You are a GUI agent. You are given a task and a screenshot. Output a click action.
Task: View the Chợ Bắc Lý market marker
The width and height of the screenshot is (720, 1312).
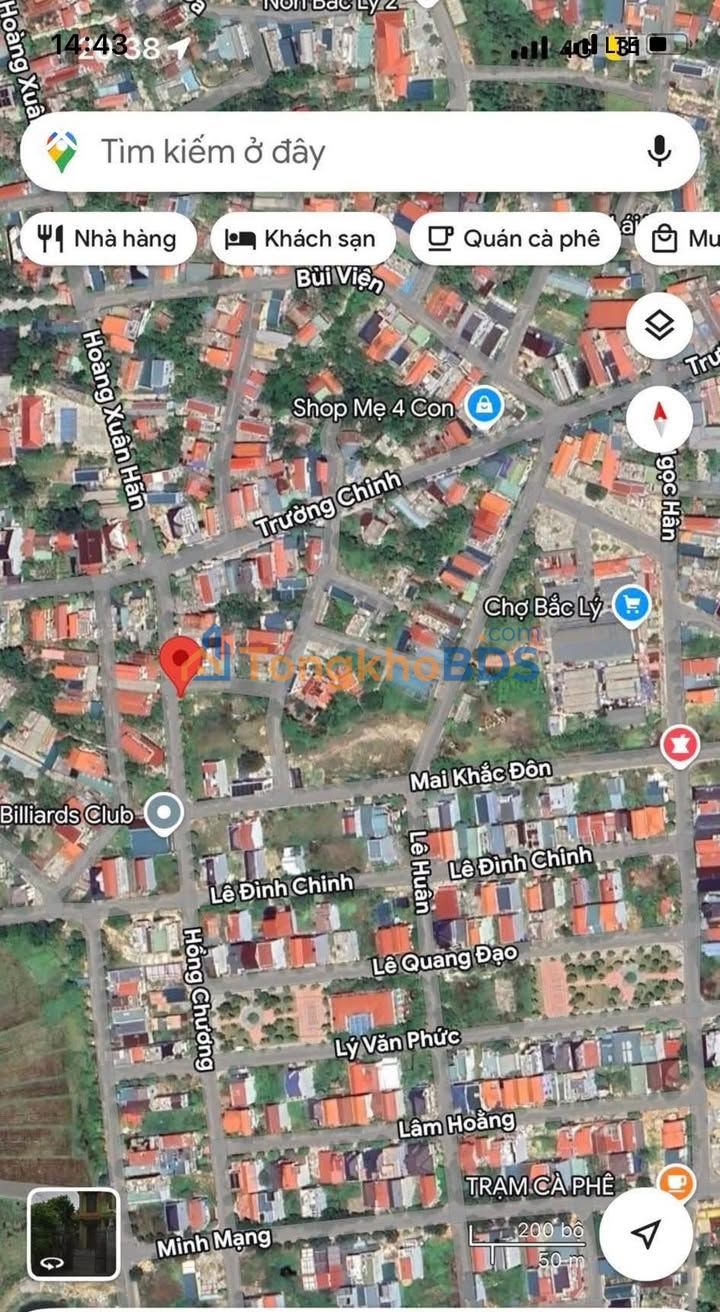click(x=631, y=605)
